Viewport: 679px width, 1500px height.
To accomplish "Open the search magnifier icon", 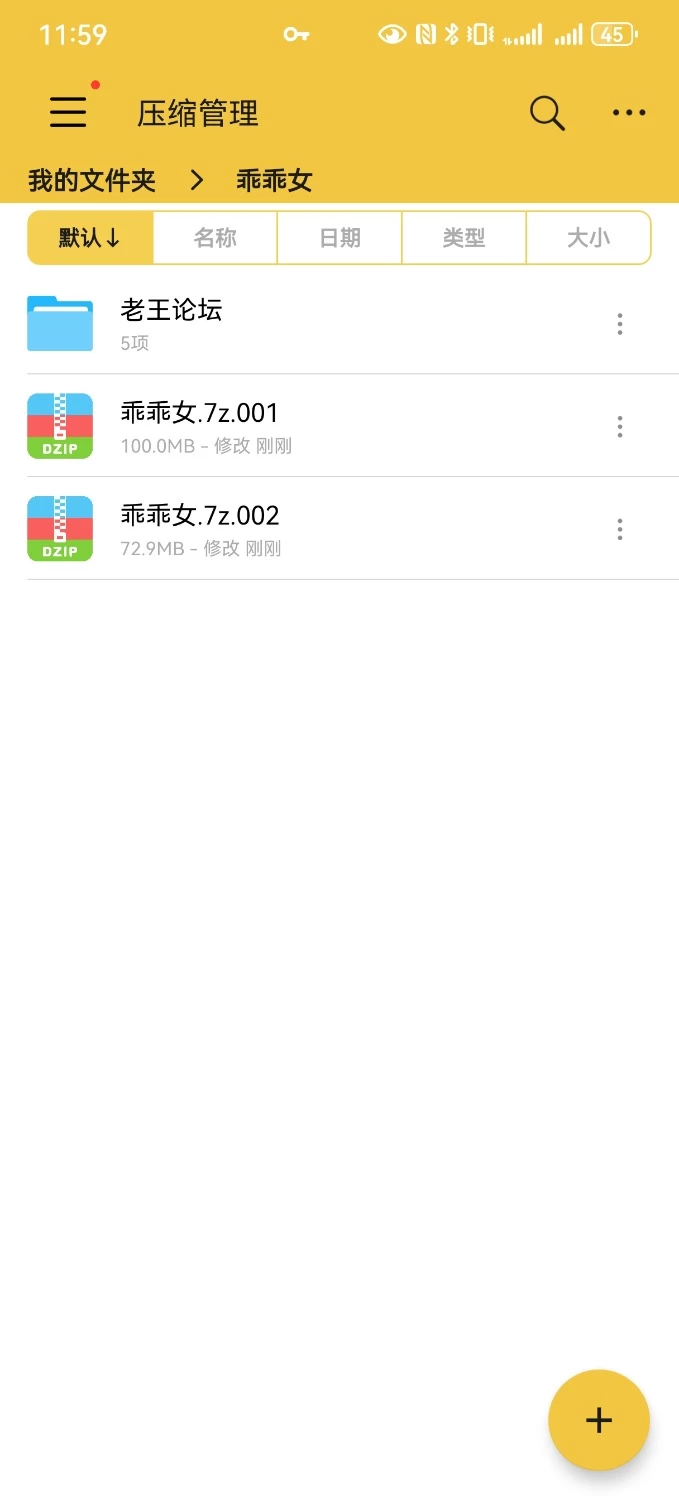I will click(x=547, y=113).
